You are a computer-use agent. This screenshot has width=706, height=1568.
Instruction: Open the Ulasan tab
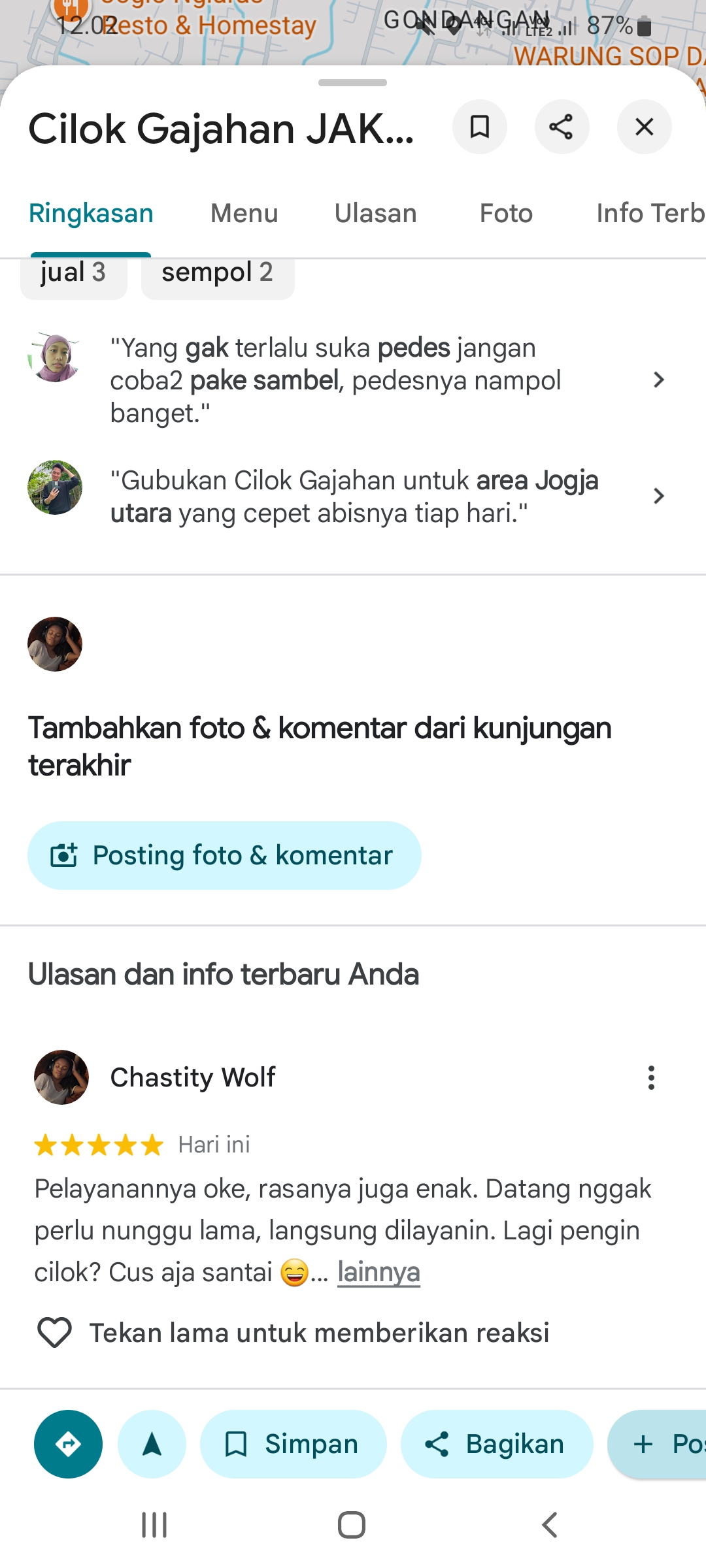(375, 214)
